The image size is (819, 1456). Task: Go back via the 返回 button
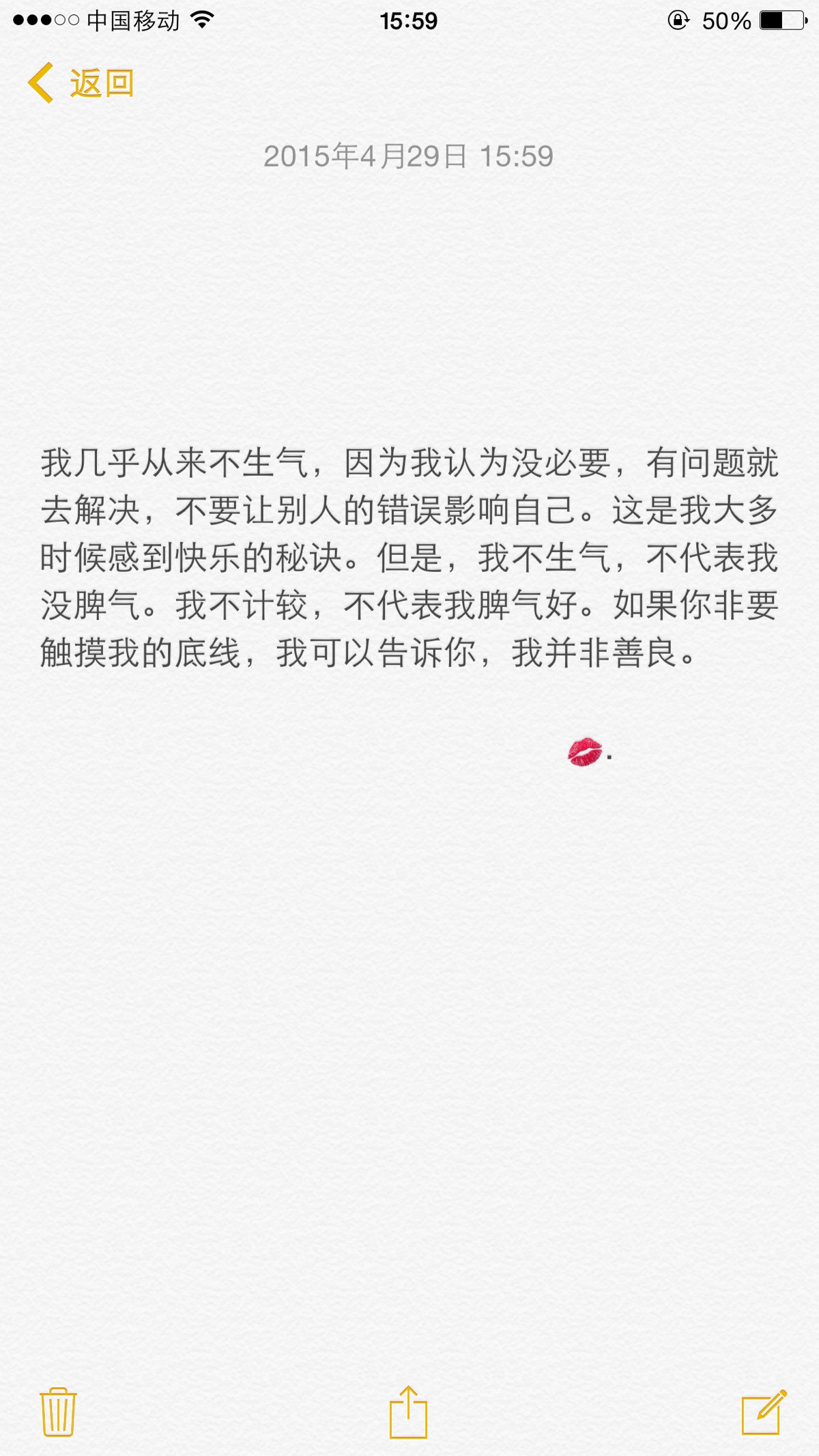click(x=82, y=84)
